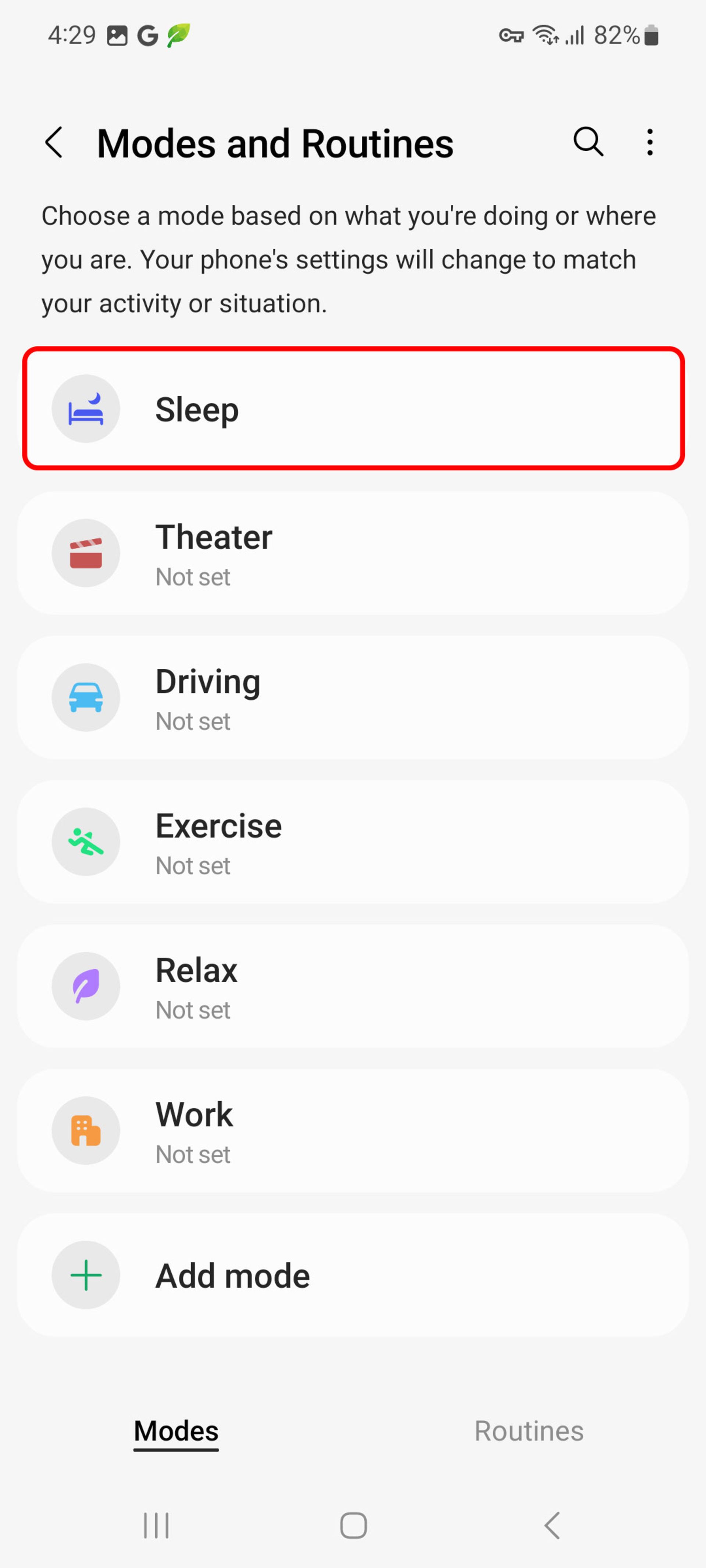Screen dimensions: 706x1568
Task: Go back from Modes and Routines
Action: click(54, 143)
